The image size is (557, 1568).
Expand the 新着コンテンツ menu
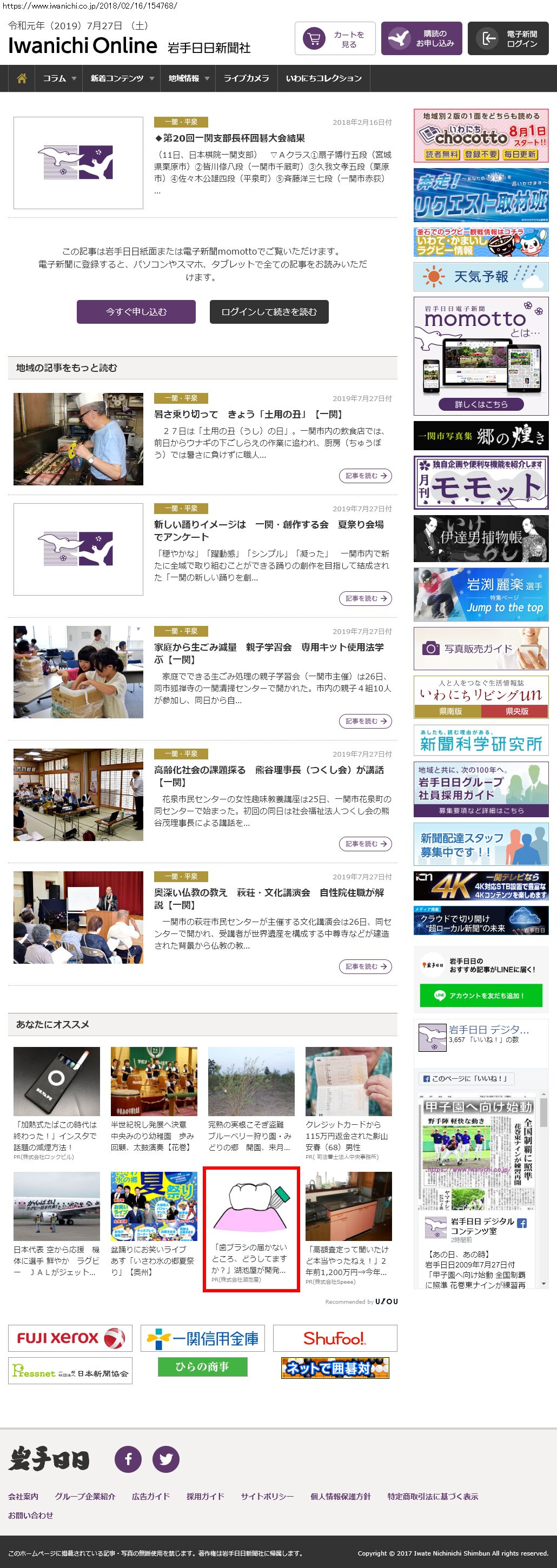point(122,78)
